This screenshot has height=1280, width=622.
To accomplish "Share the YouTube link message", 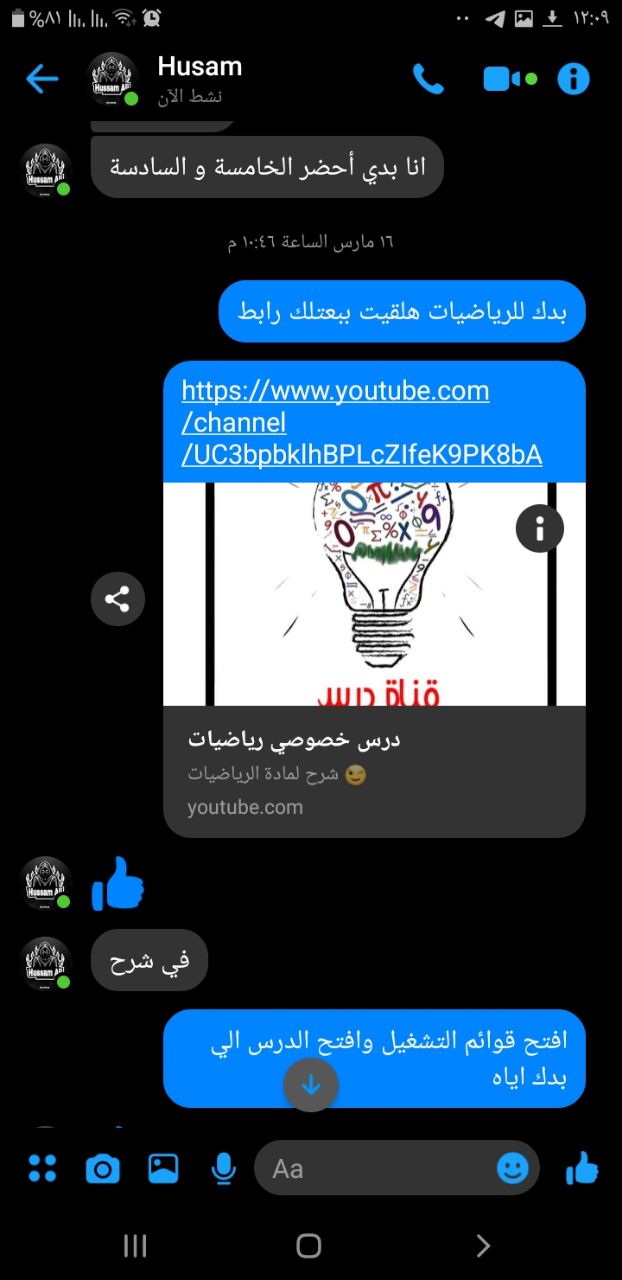I will click(x=118, y=599).
